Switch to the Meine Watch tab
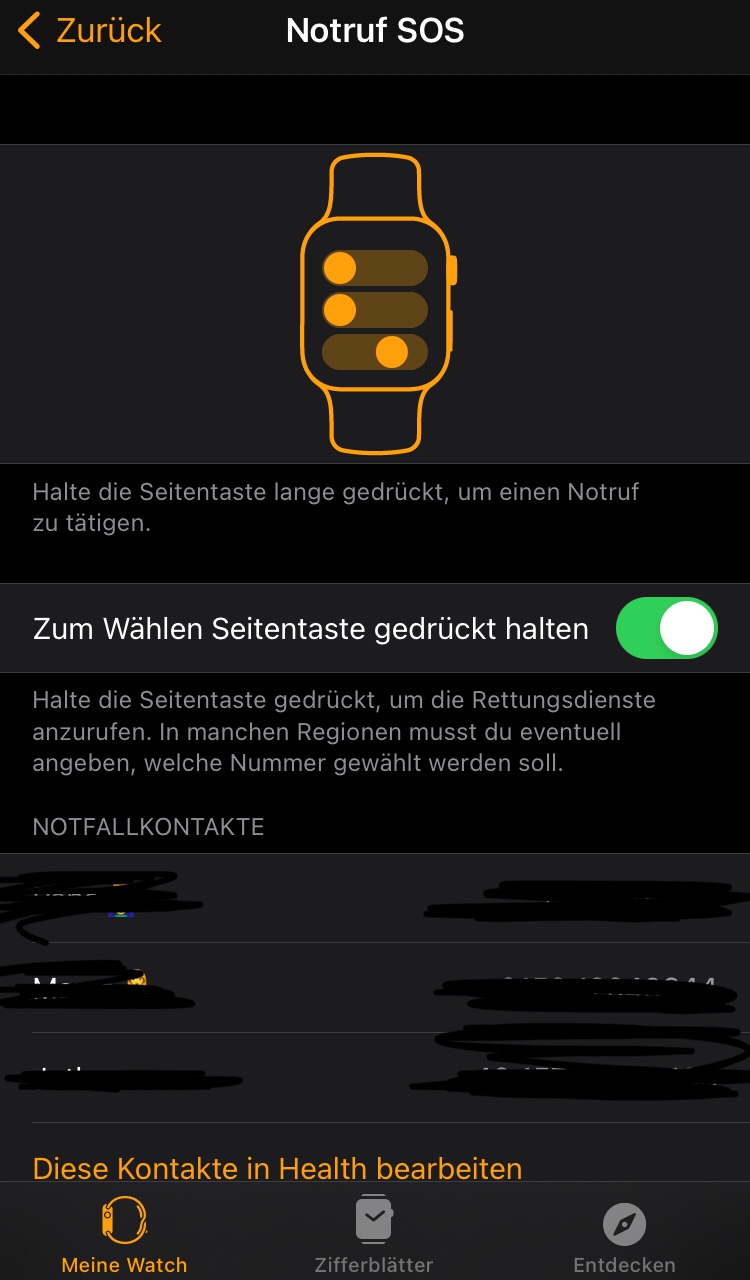 [x=124, y=1236]
